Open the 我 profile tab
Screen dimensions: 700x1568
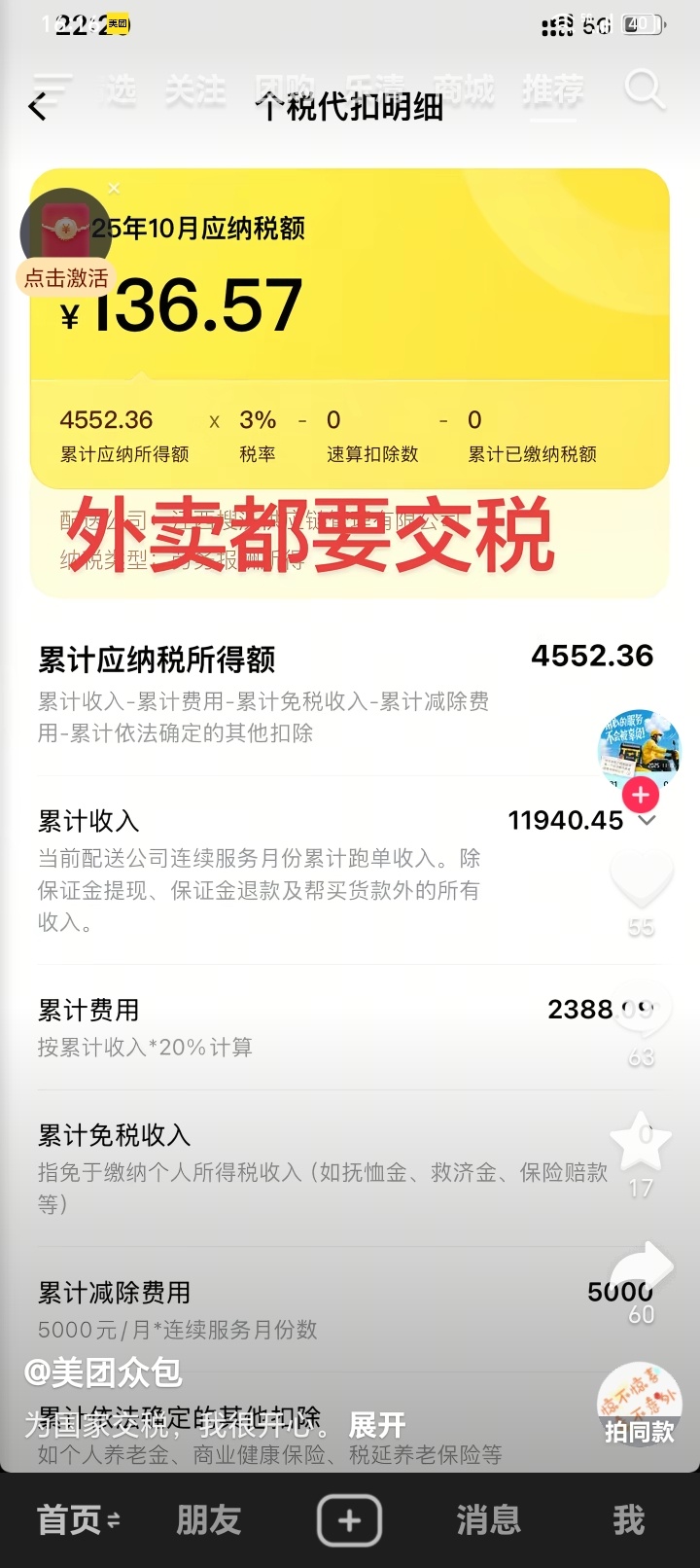click(x=628, y=1519)
